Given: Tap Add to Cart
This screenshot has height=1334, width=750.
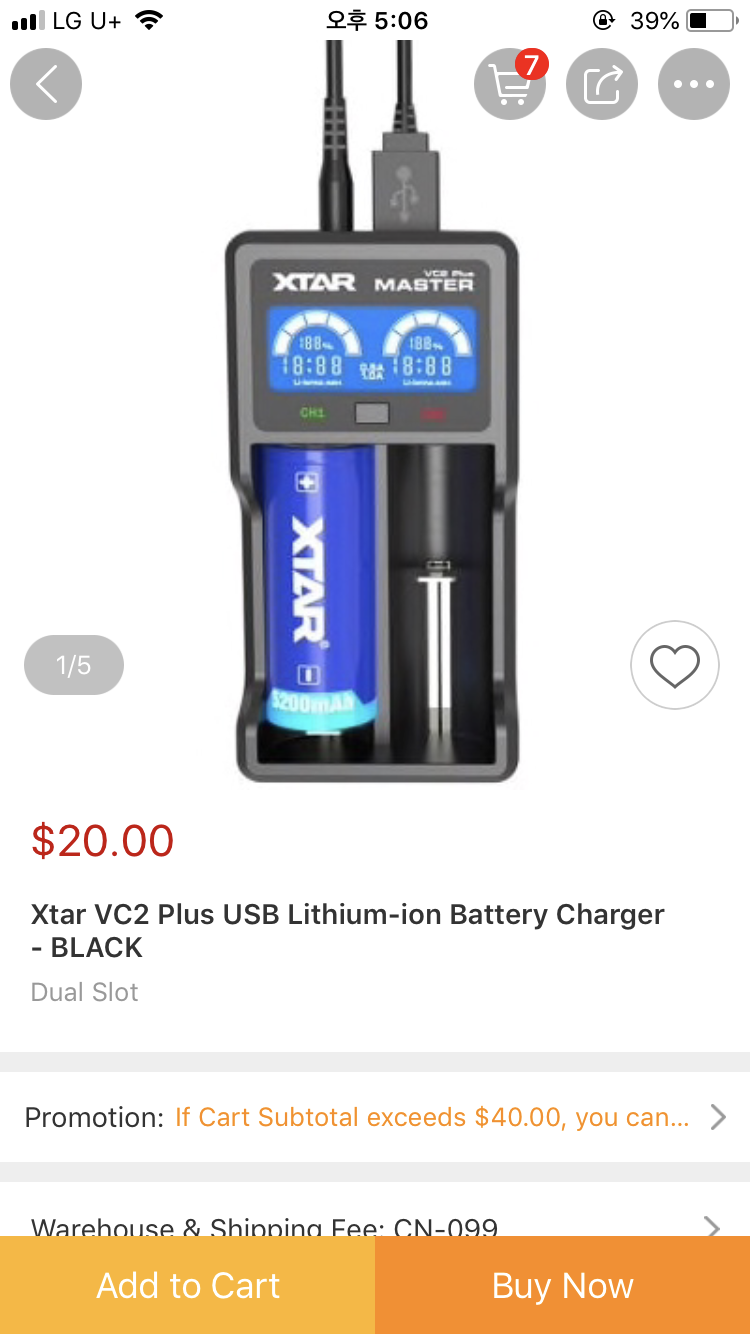Looking at the screenshot, I should click(188, 1285).
